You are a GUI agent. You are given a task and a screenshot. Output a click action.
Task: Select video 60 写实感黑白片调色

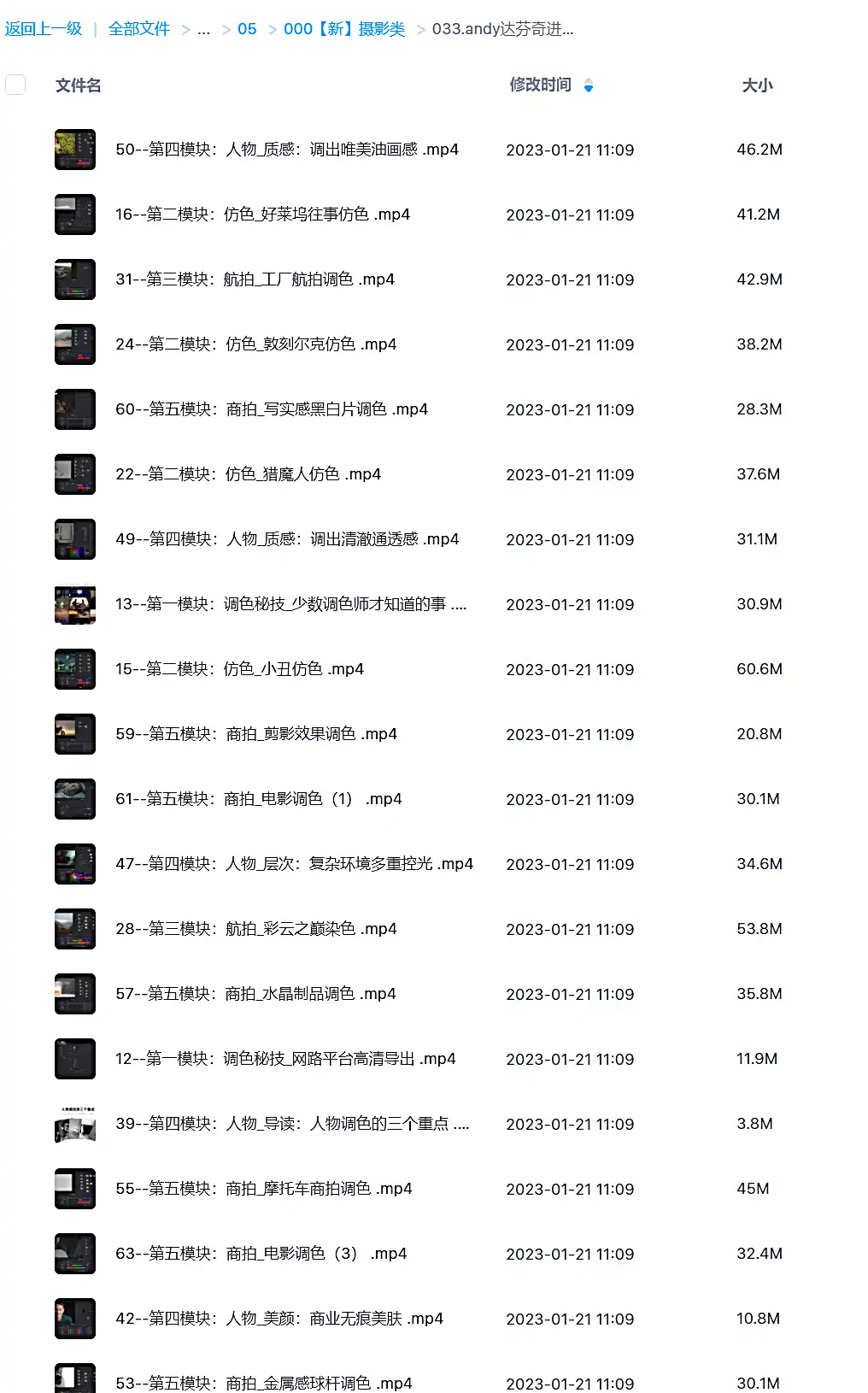tap(272, 409)
